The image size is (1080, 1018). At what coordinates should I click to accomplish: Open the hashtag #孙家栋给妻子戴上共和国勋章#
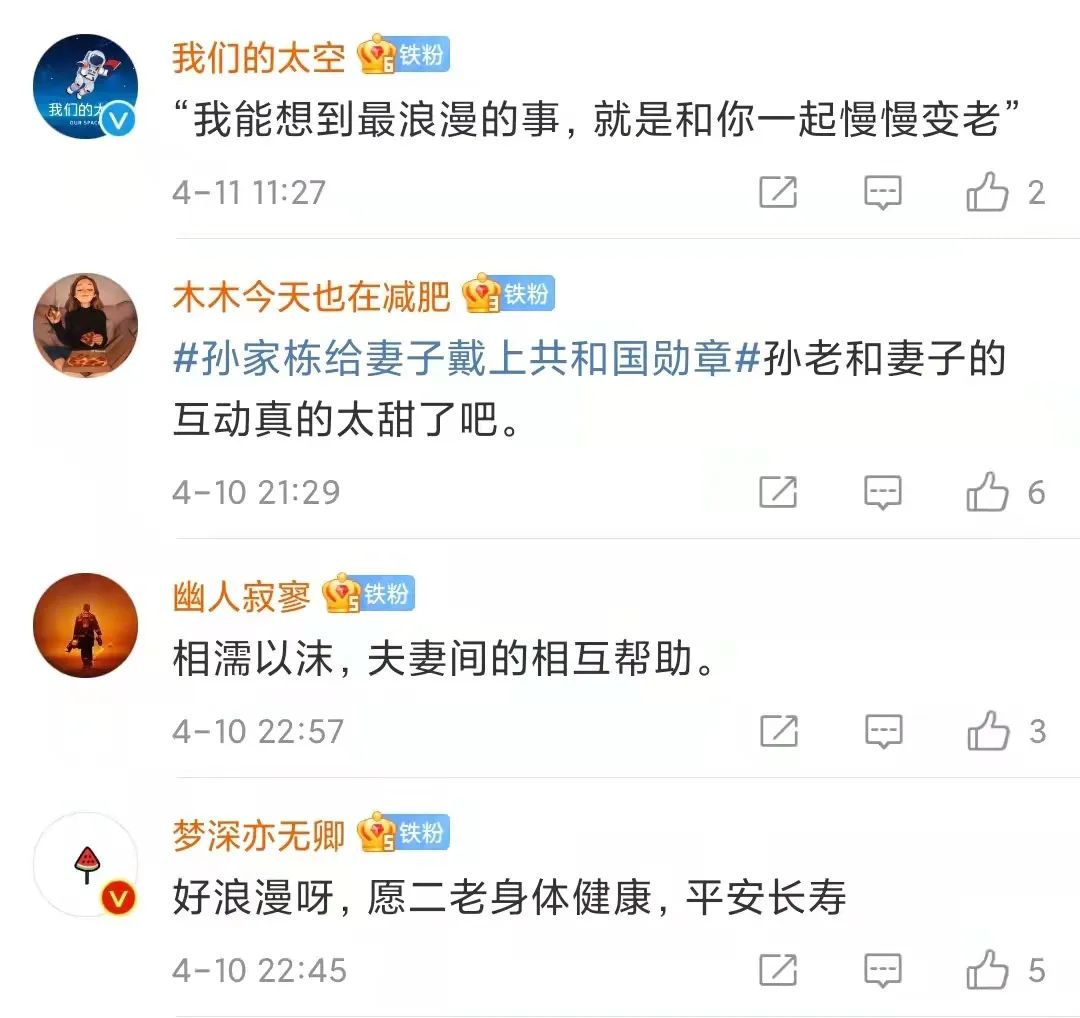coord(464,359)
